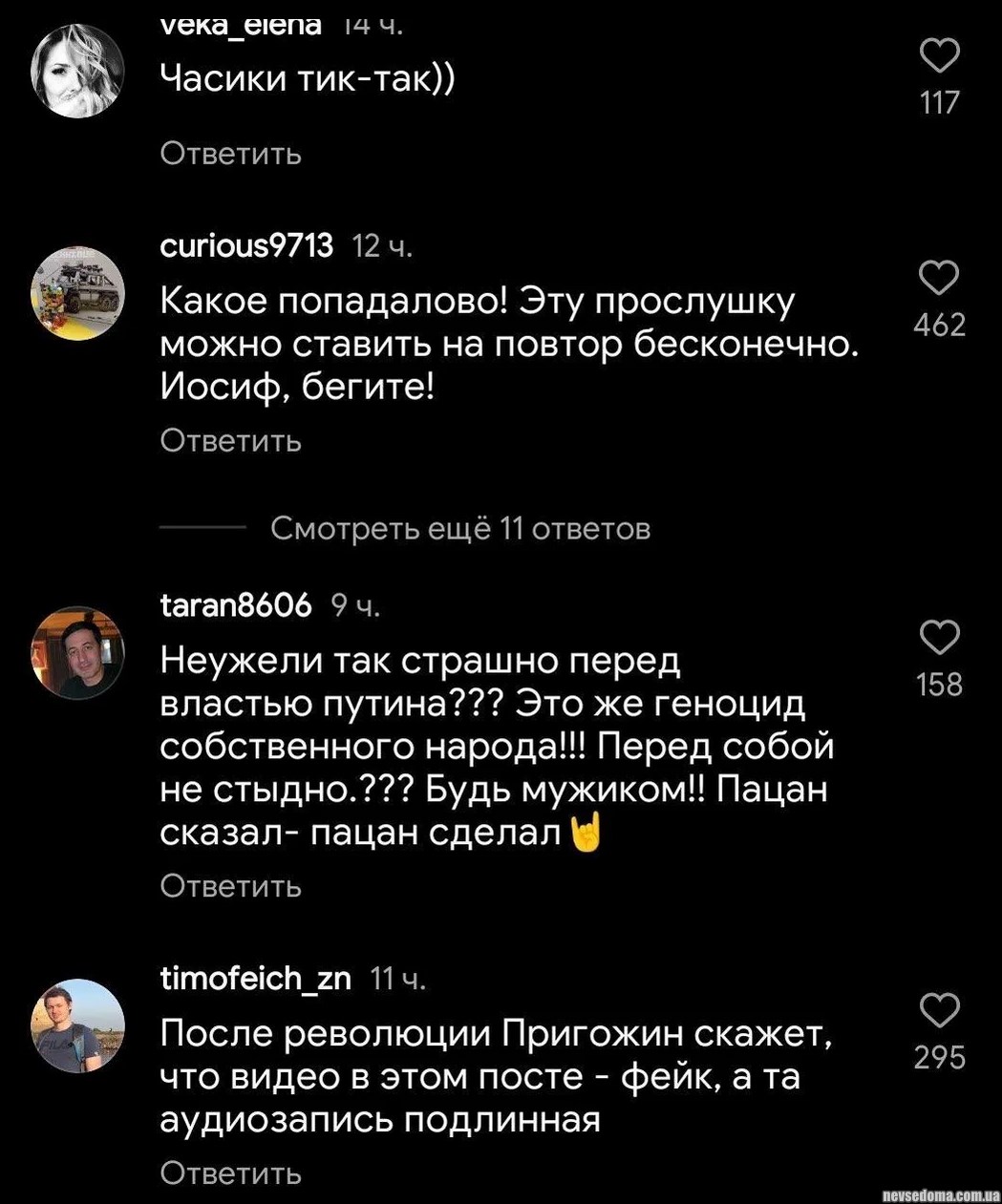Open veka_elena's profile avatar
Viewport: 1002px width, 1204px height.
pos(78,72)
